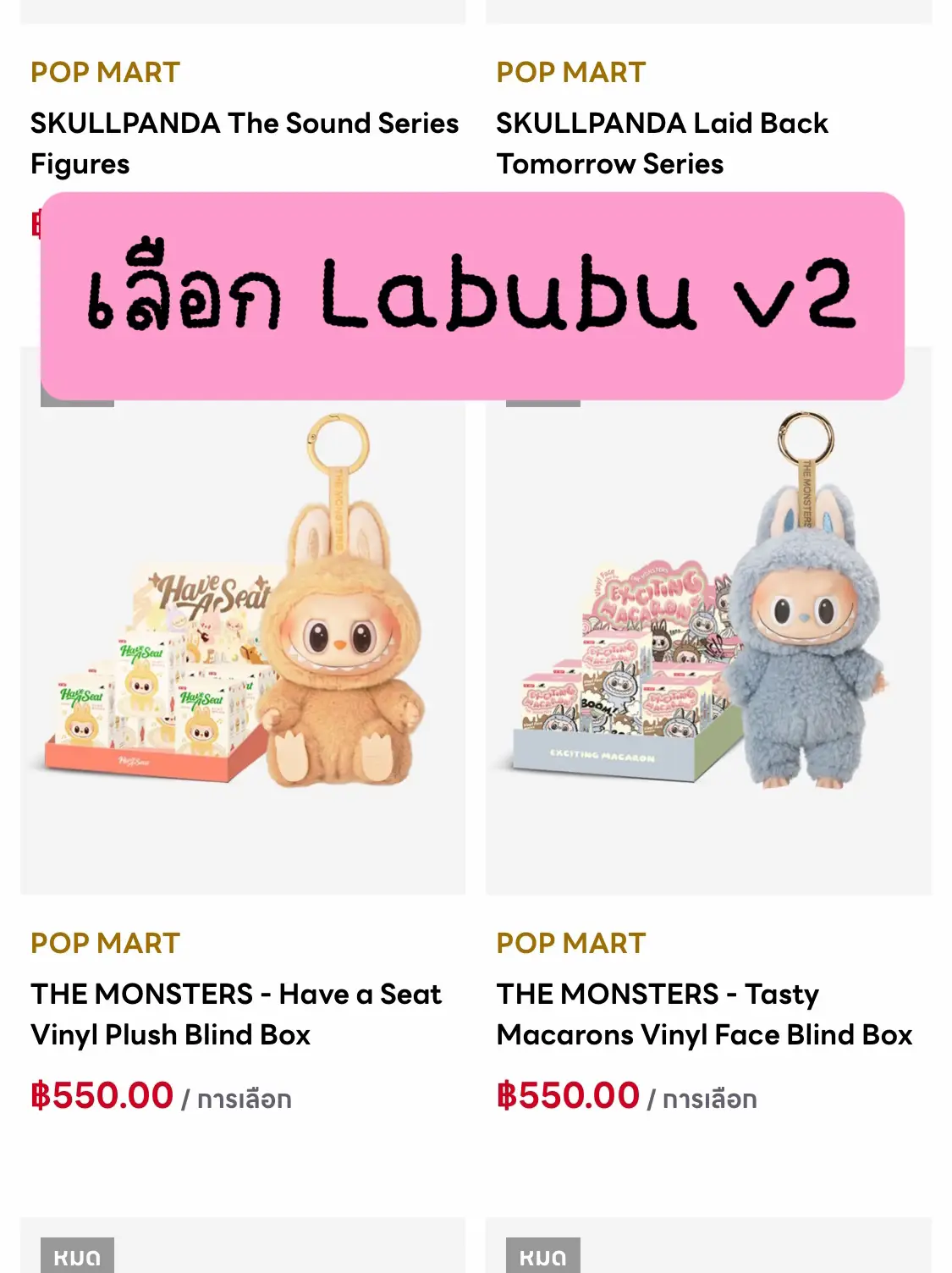This screenshot has height=1273, width=952.
Task: Click the POP MART label above The Sound Series
Action: [x=104, y=74]
